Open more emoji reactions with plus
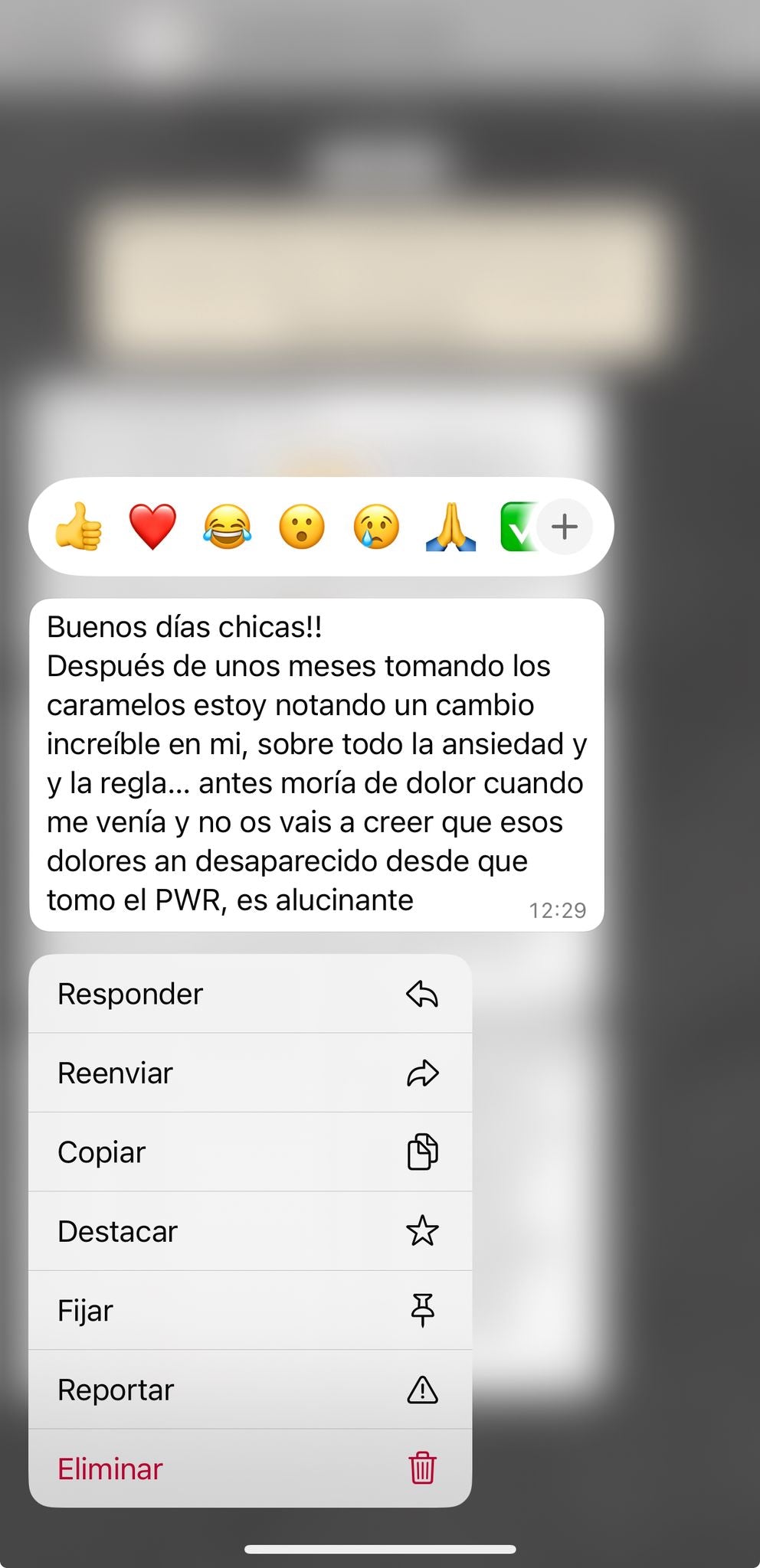This screenshot has height=1568, width=760. pos(565,527)
